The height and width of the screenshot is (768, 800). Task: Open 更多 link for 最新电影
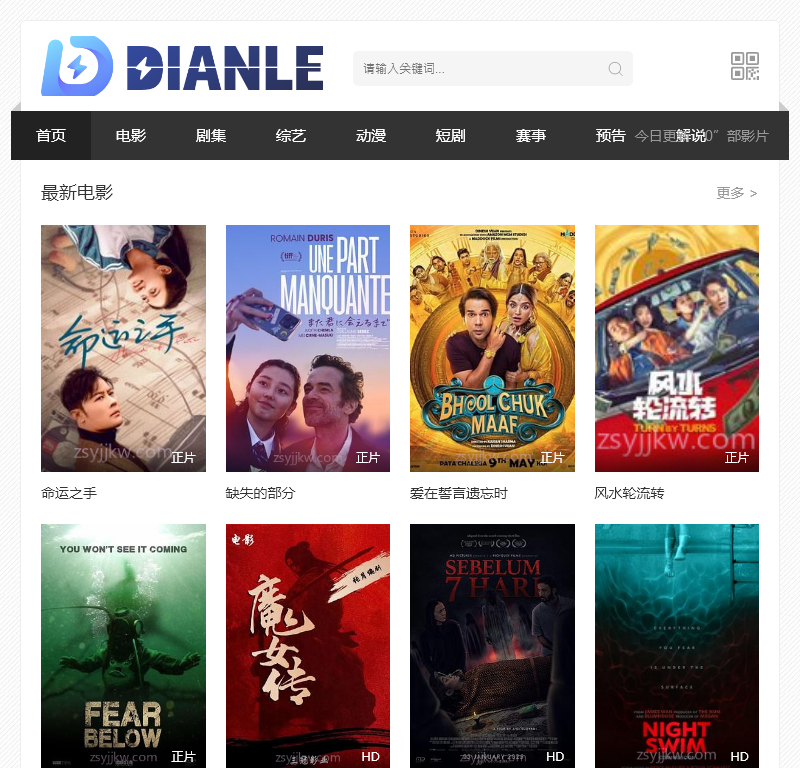pyautogui.click(x=736, y=193)
